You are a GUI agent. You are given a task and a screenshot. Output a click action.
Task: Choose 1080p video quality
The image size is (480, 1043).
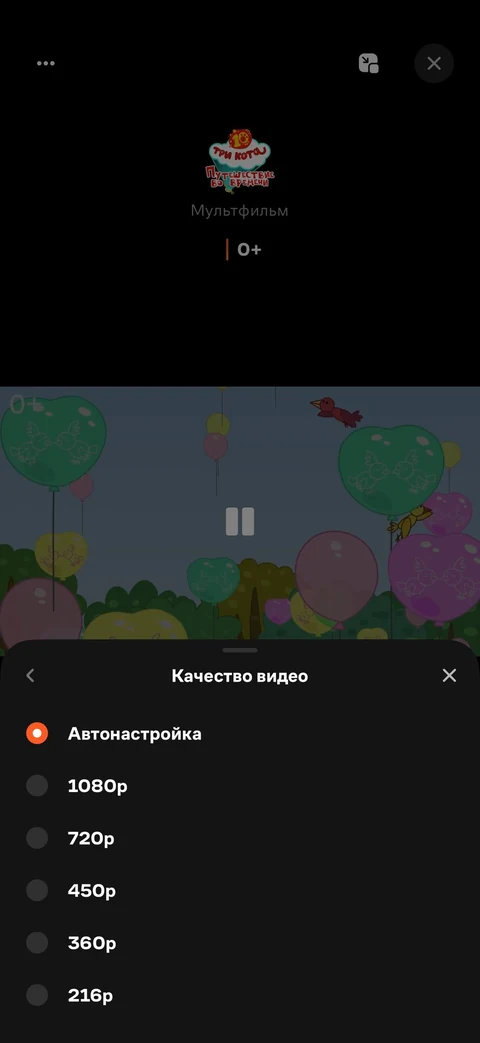click(x=240, y=786)
